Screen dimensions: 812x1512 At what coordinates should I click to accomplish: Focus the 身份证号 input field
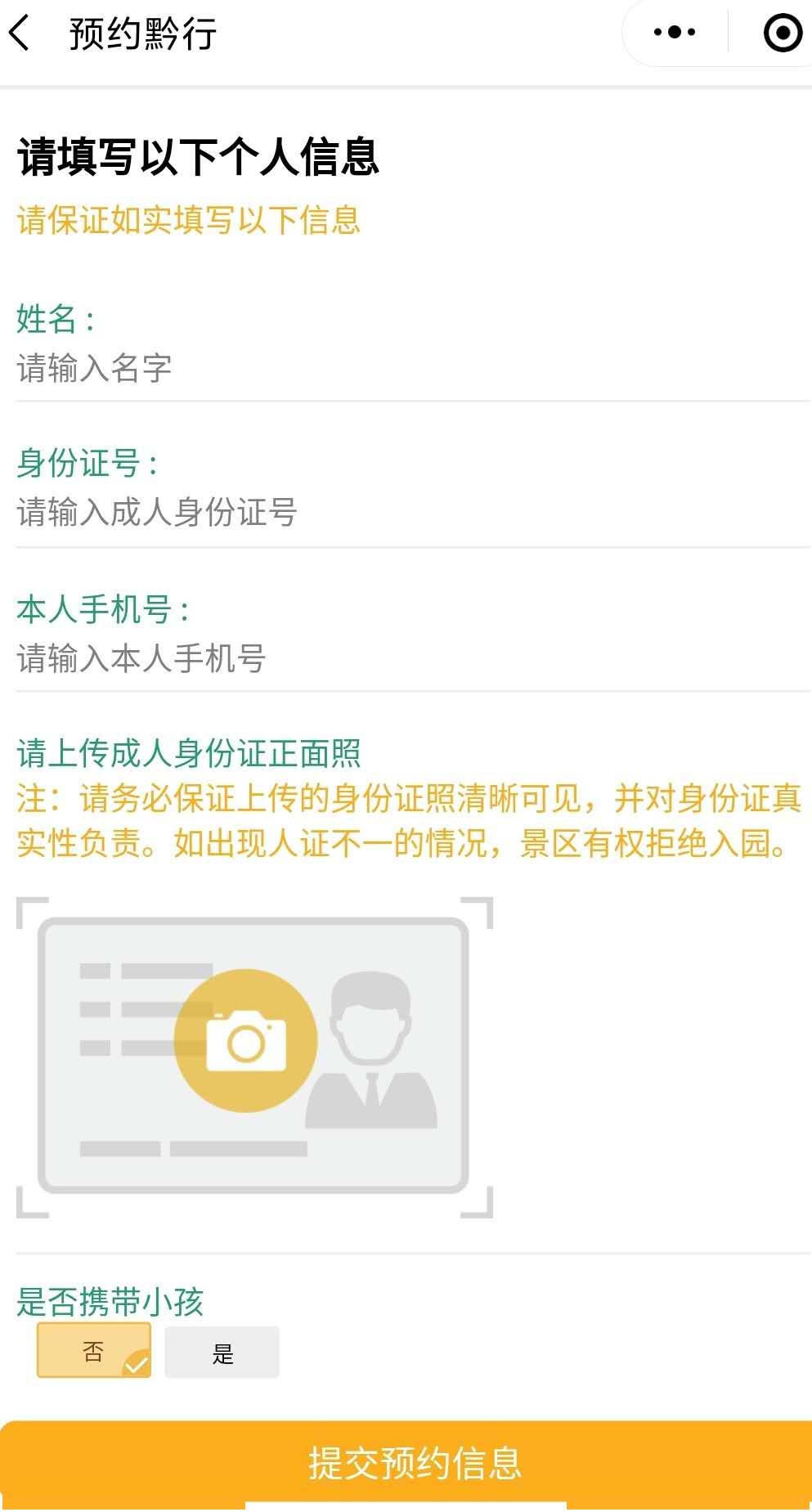413,513
